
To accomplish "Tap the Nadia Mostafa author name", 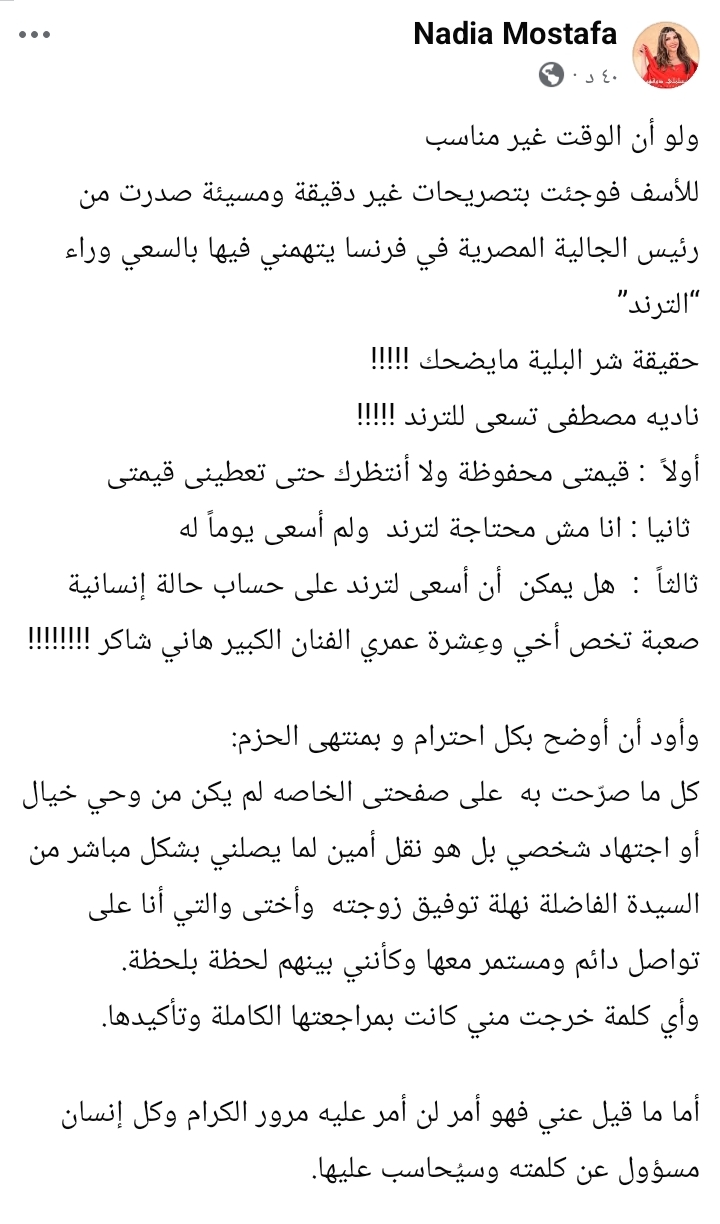I will click(x=516, y=37).
